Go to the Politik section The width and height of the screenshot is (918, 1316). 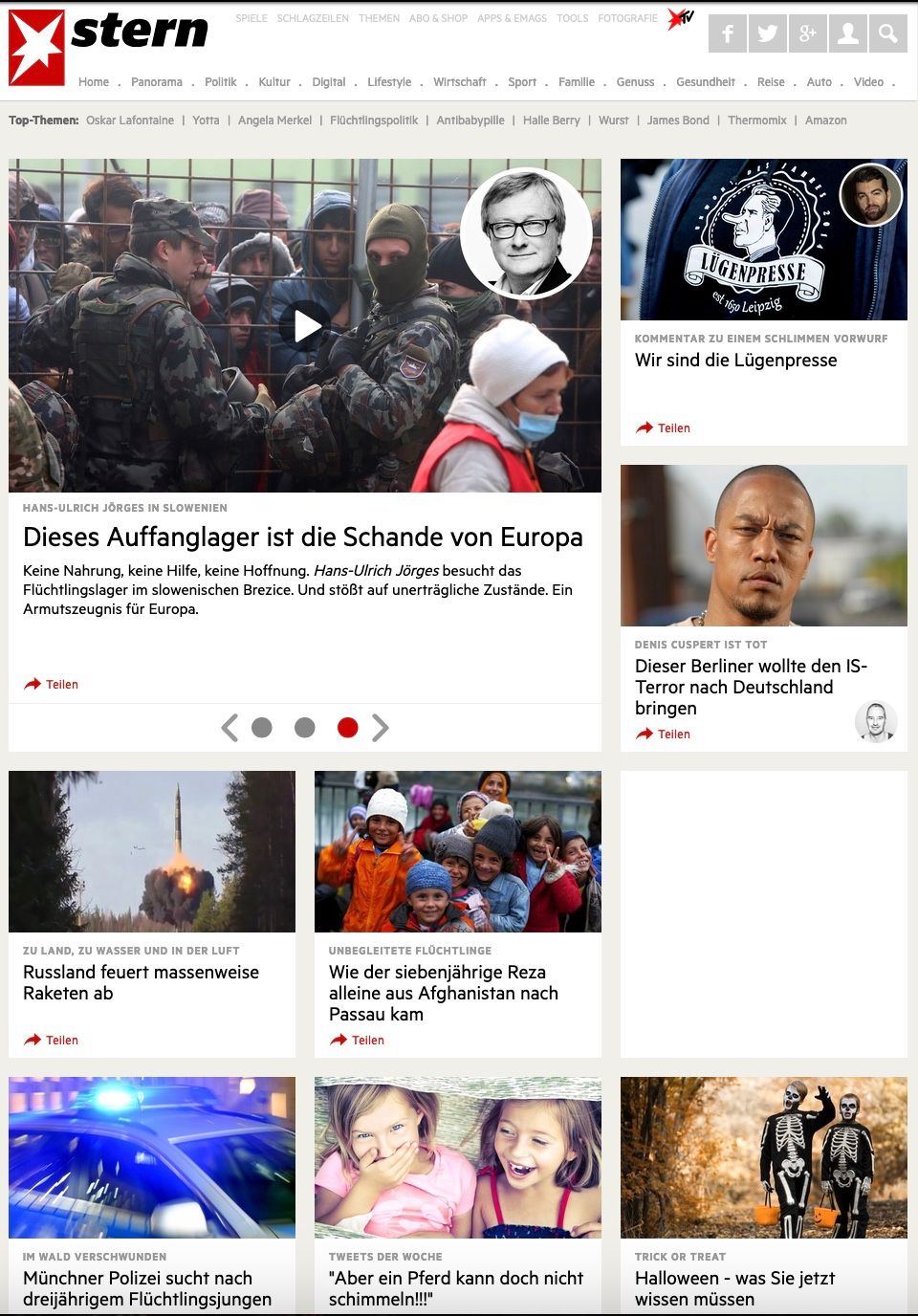tap(220, 82)
